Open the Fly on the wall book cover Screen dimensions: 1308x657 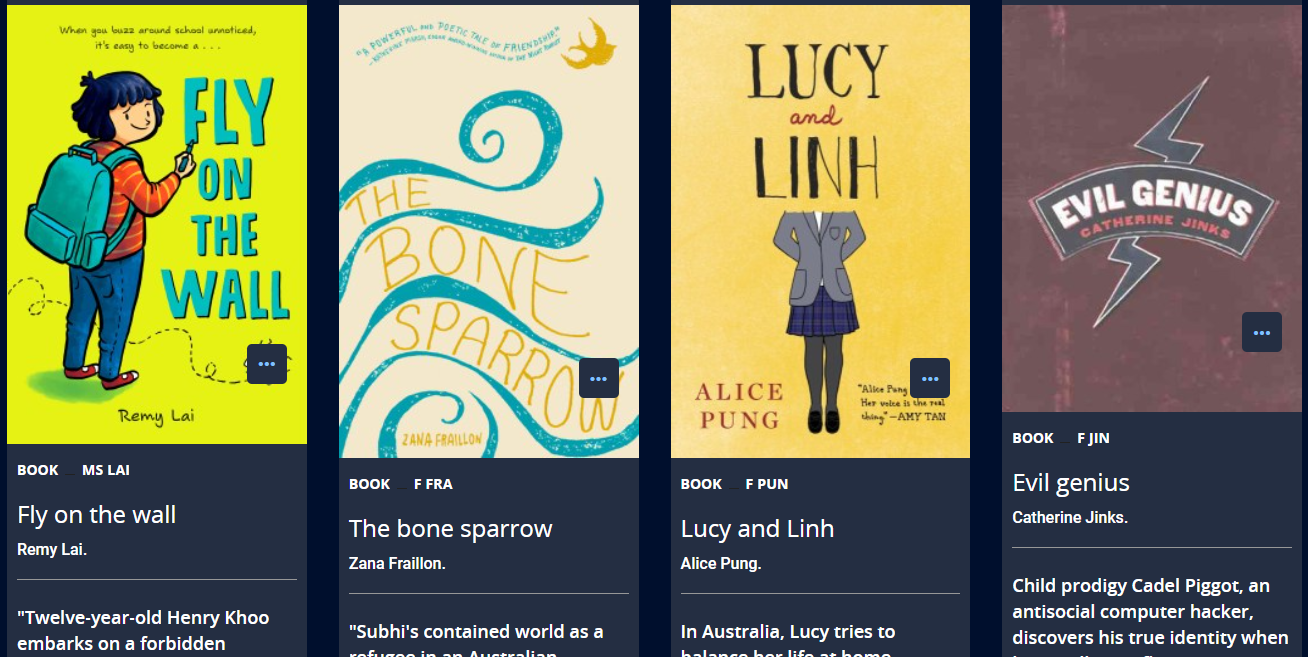click(157, 200)
